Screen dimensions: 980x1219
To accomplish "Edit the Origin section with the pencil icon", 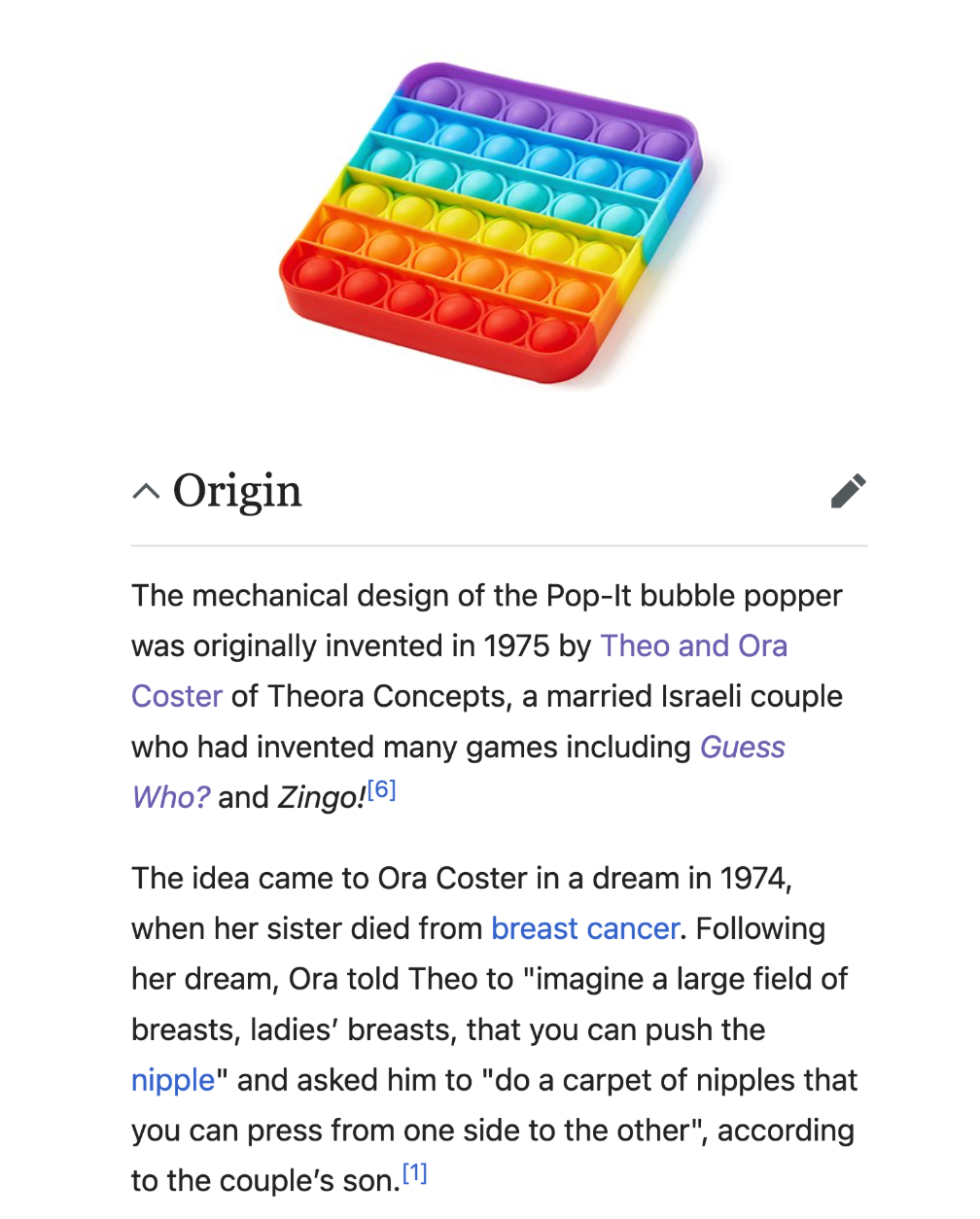I will (x=848, y=492).
